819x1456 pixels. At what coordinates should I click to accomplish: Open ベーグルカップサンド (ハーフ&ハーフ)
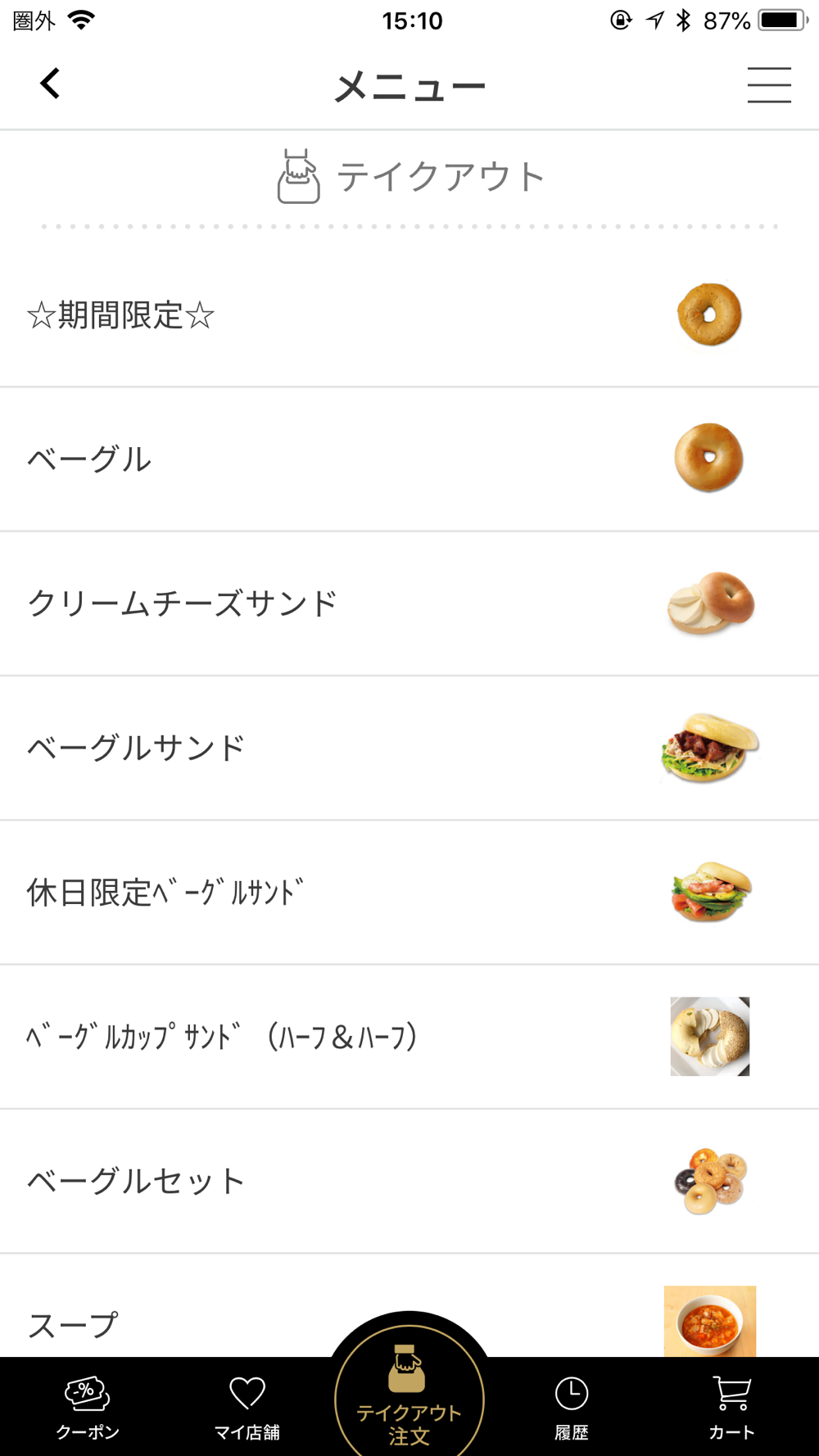(409, 1037)
